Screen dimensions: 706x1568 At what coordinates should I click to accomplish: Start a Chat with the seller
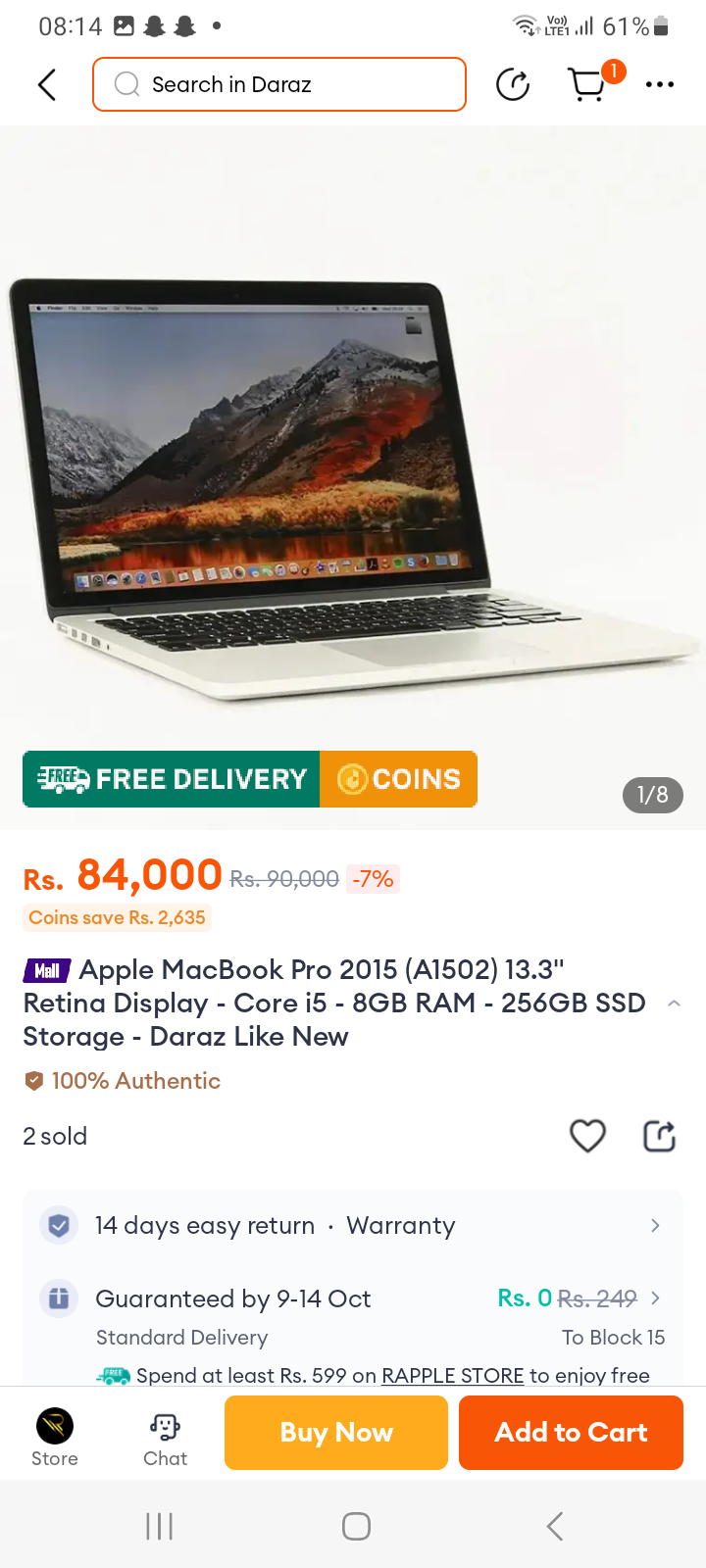point(165,1436)
